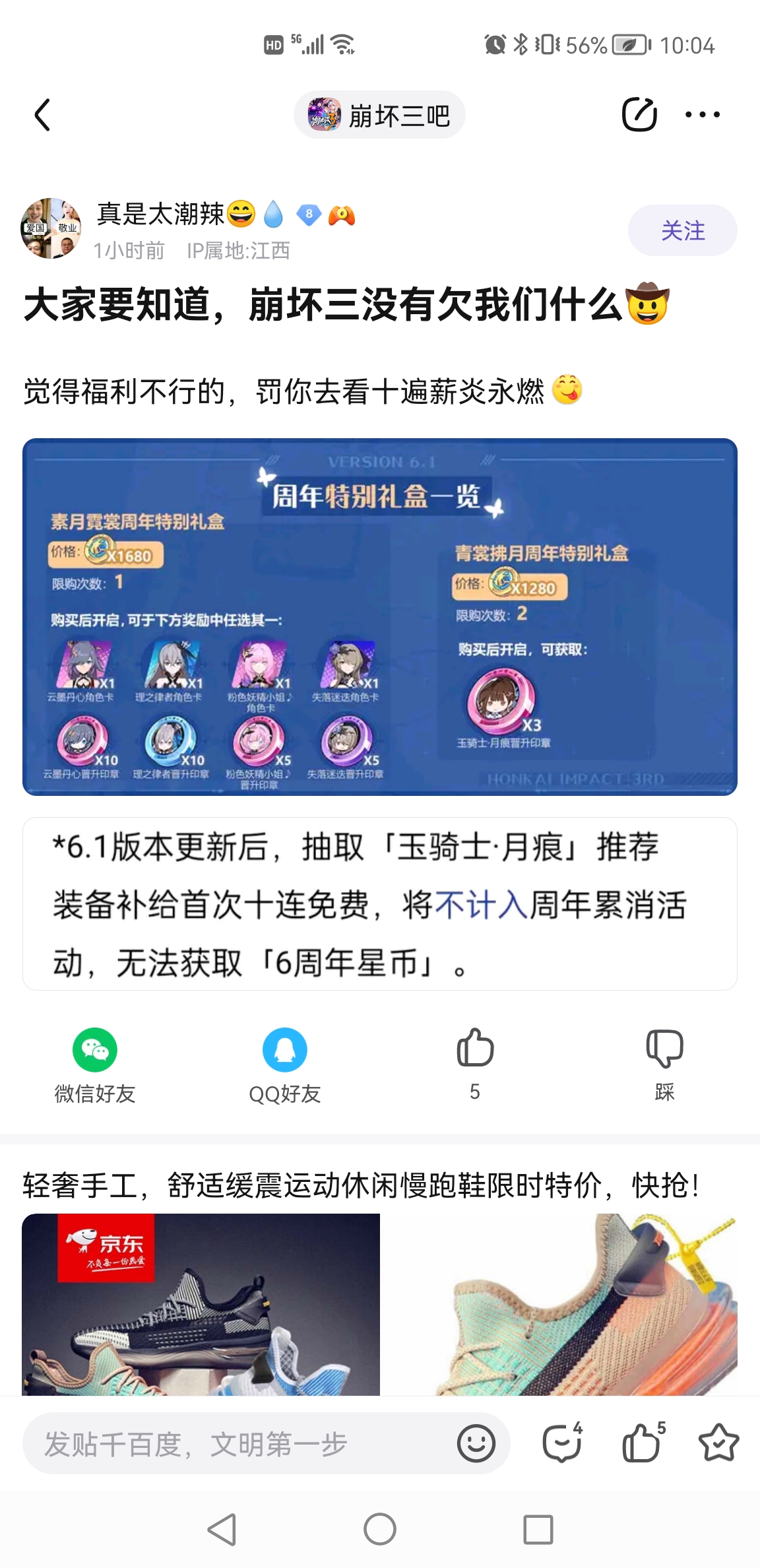Open the emoji picker in reply bar
This screenshot has height=1568, width=760.
476,1444
